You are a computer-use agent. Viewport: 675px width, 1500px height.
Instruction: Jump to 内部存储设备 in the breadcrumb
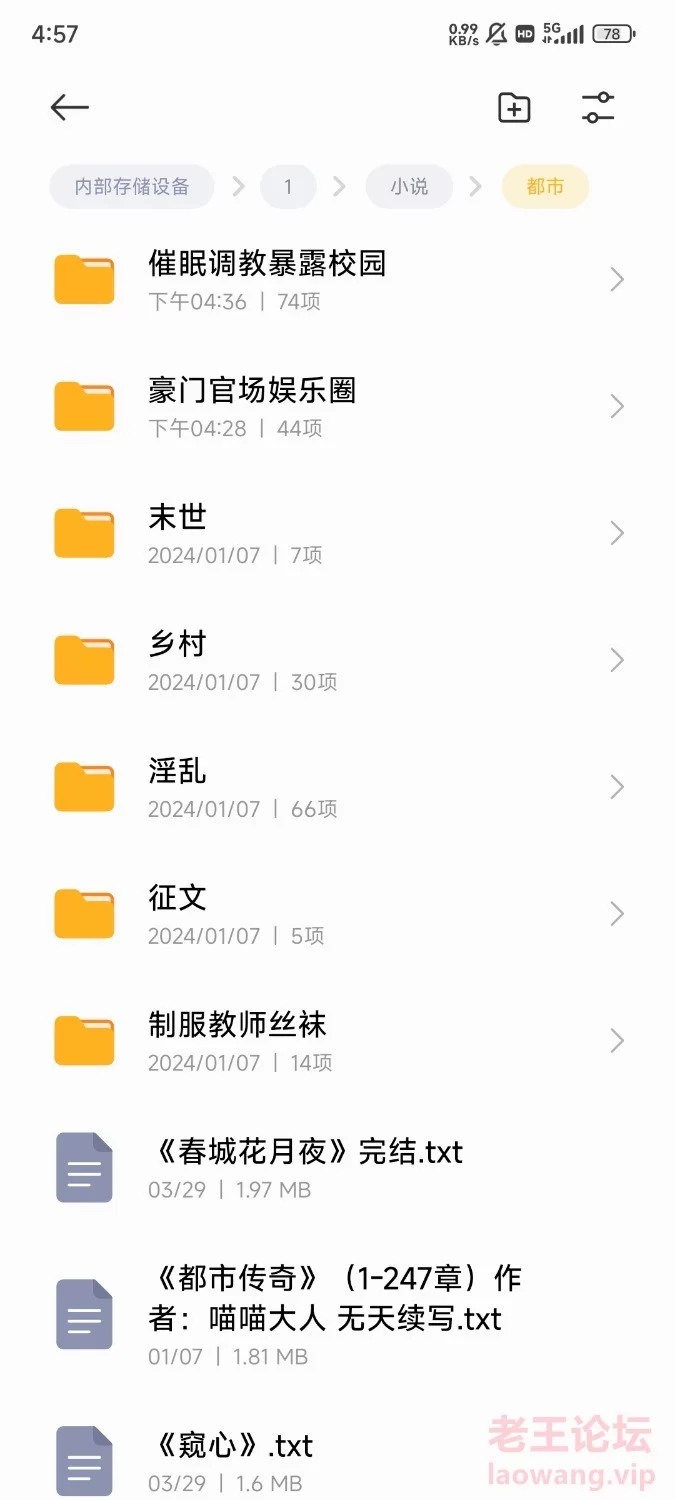[132, 186]
